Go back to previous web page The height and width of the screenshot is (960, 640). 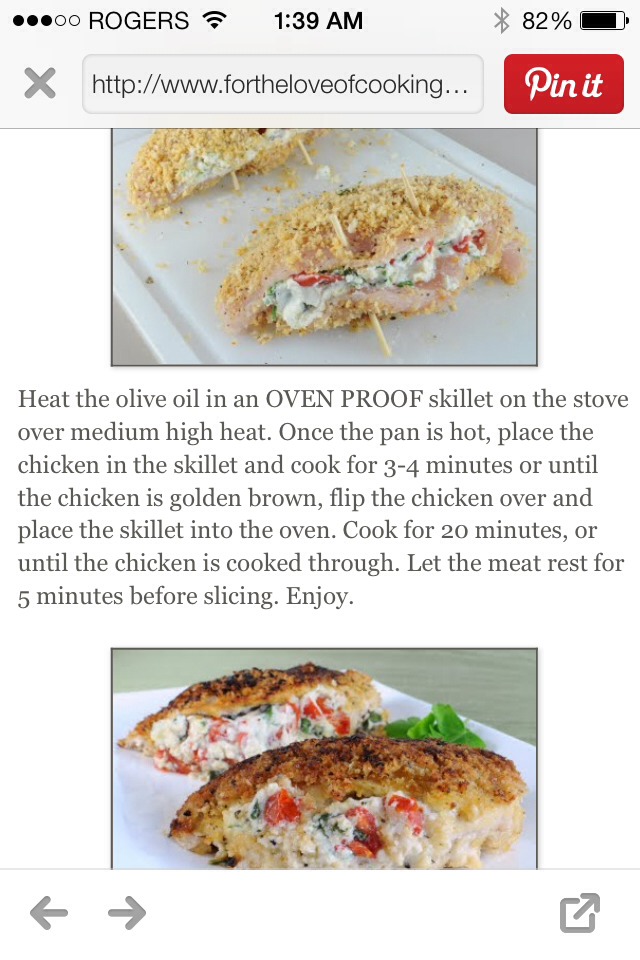point(49,912)
